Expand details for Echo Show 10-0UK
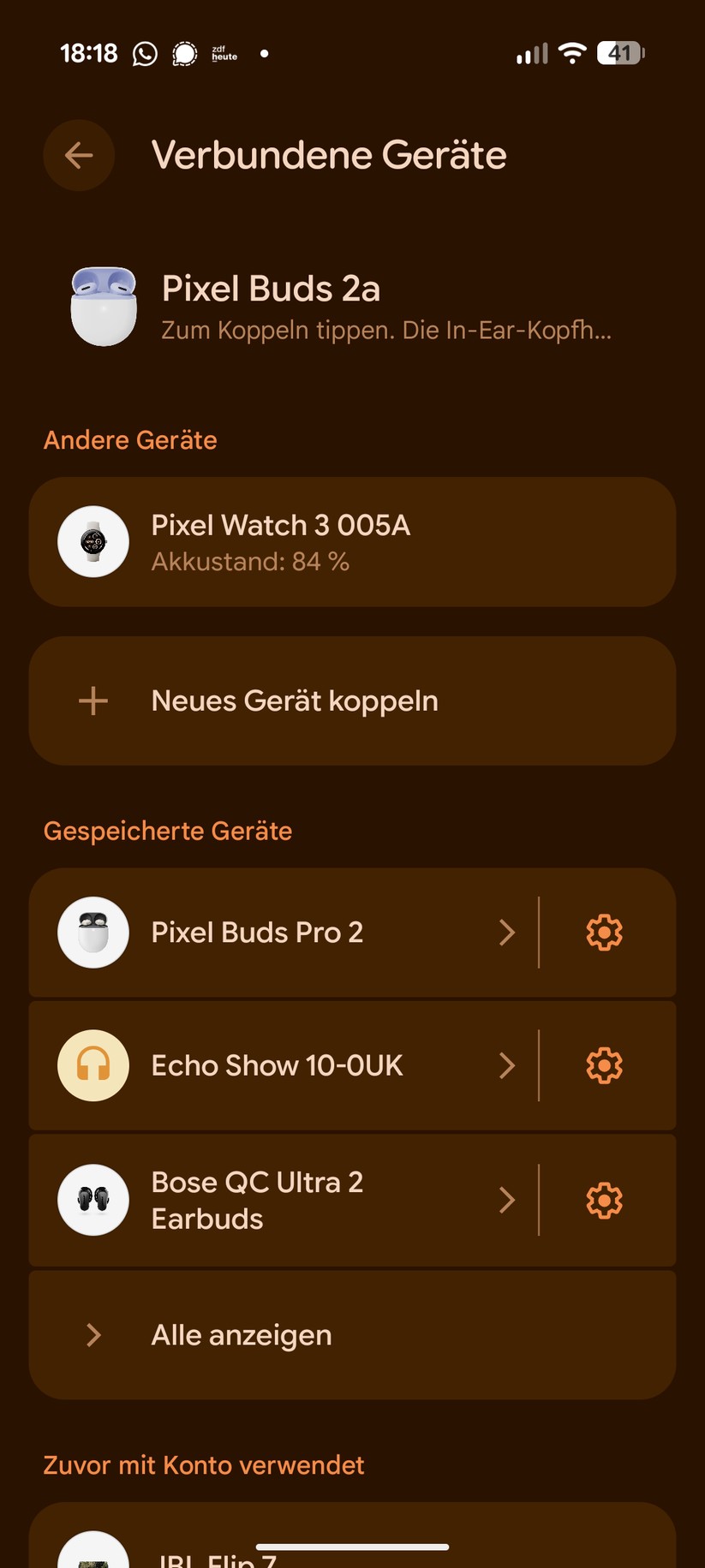Image resolution: width=705 pixels, height=1568 pixels. click(x=507, y=1065)
